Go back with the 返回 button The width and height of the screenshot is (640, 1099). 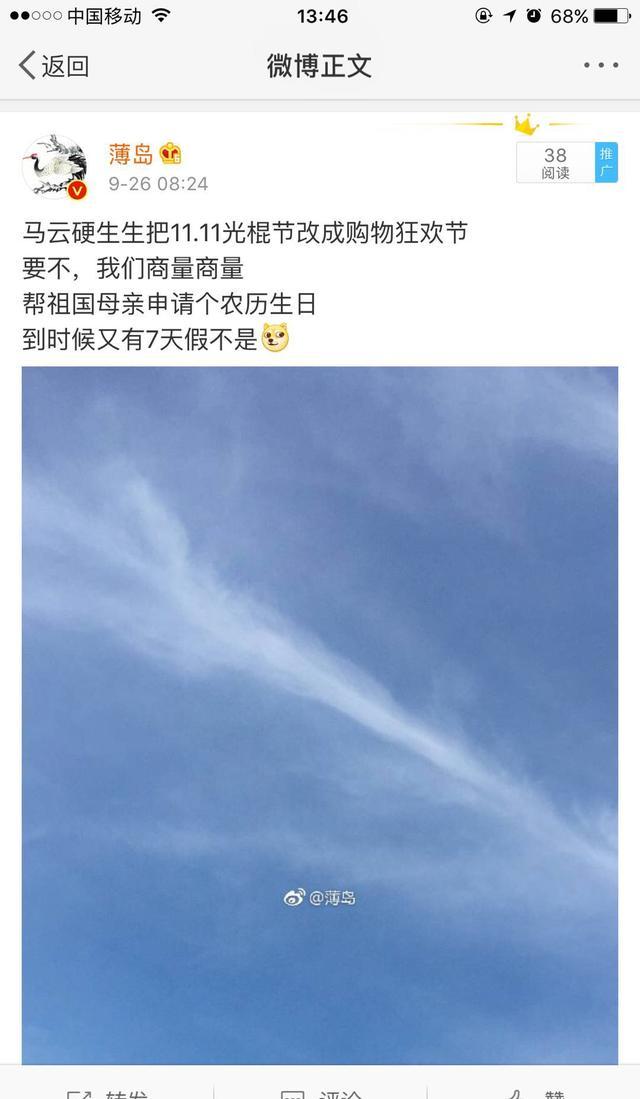click(54, 66)
